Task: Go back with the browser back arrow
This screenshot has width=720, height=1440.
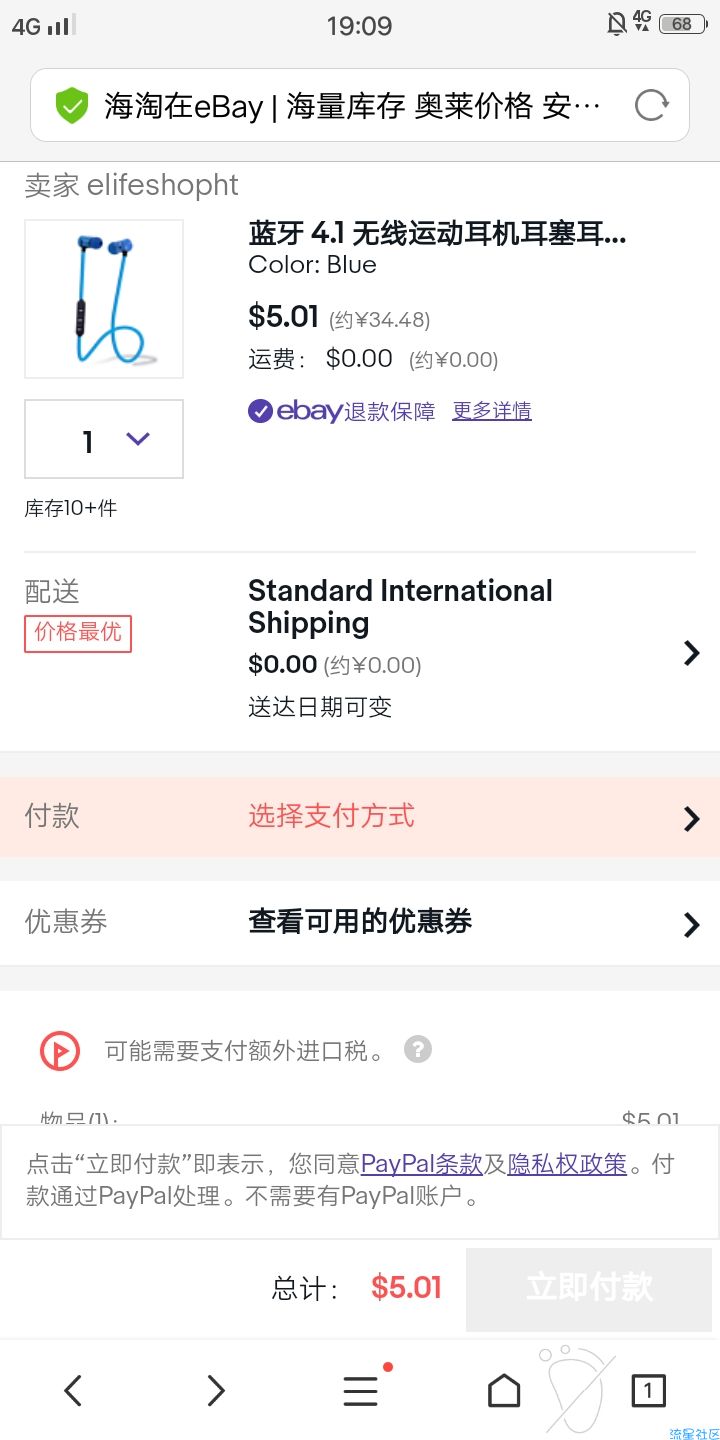Action: point(72,1390)
